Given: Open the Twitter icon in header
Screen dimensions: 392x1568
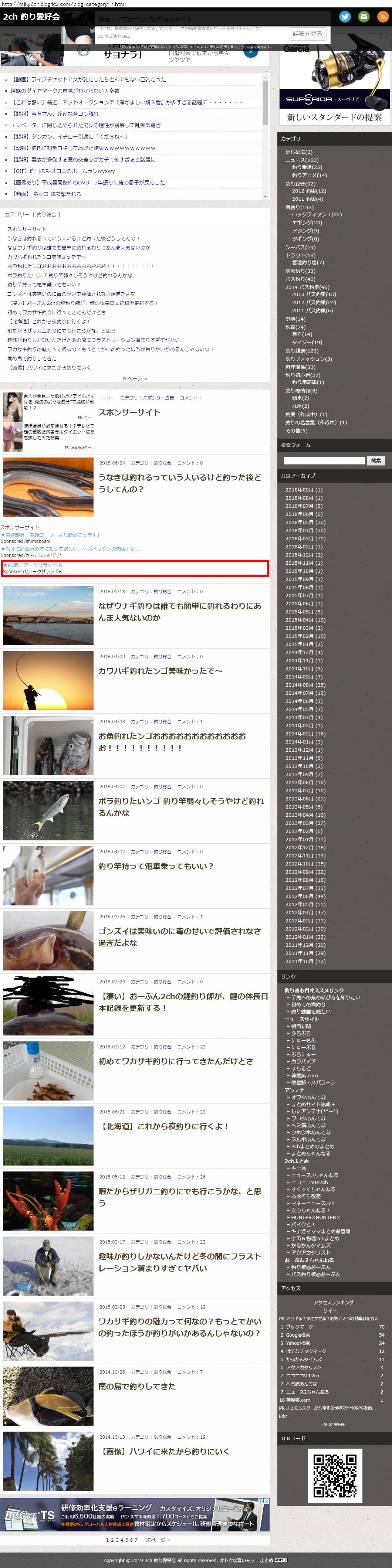Looking at the screenshot, I should click(x=345, y=16).
